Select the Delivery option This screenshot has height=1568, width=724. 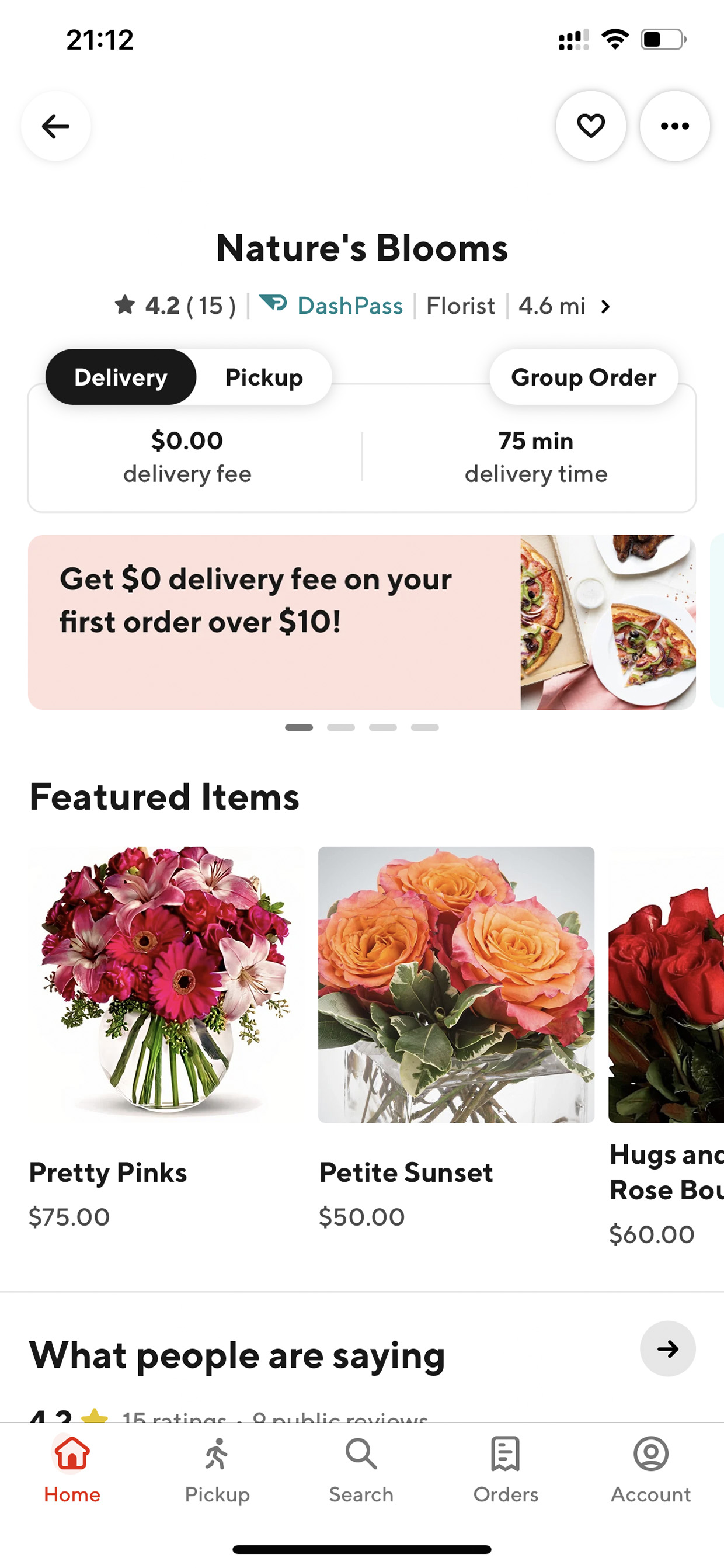pos(120,377)
